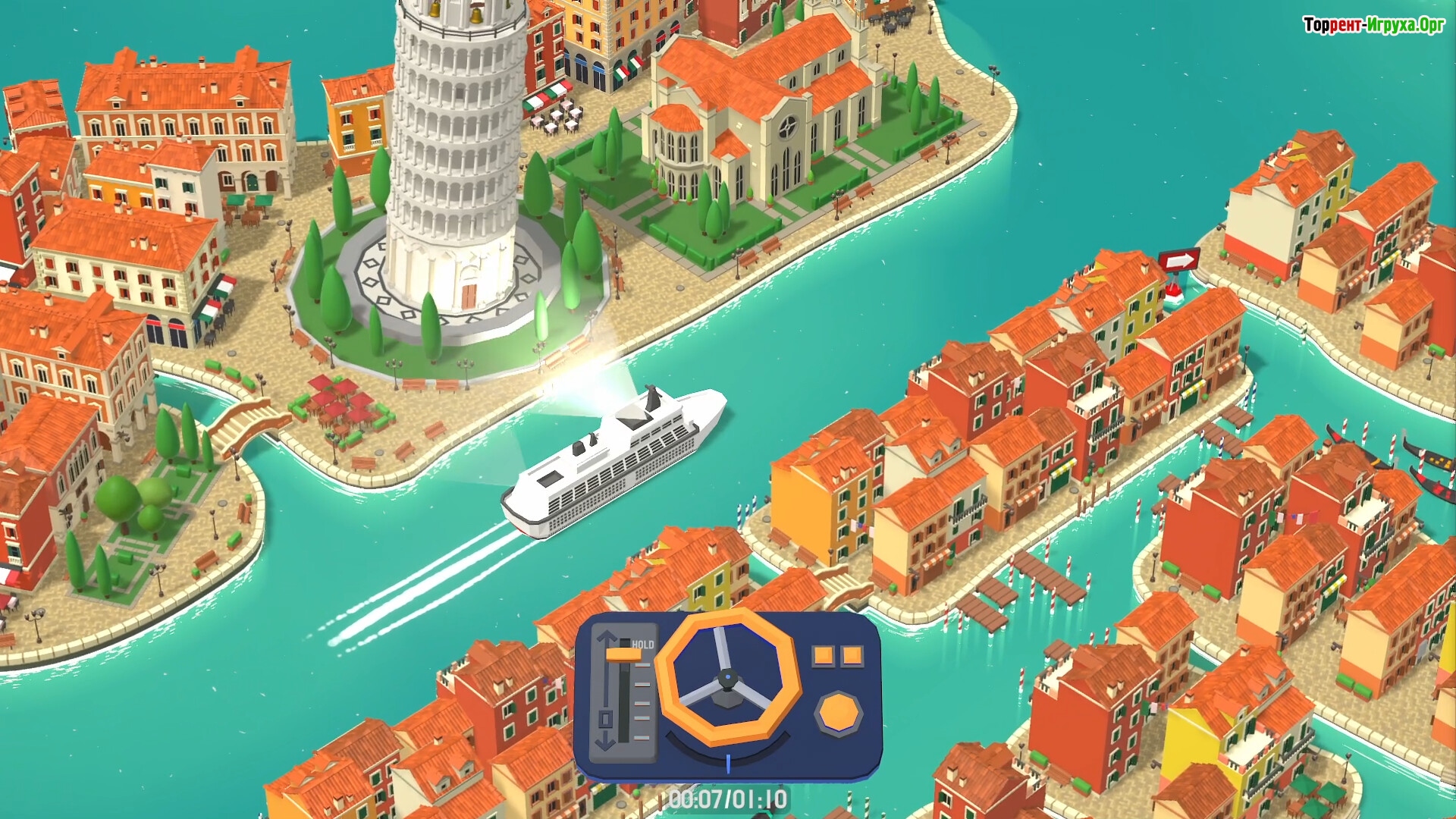This screenshot has height=819, width=1456.
Task: Tap the orange steering wheel
Action: 728,676
